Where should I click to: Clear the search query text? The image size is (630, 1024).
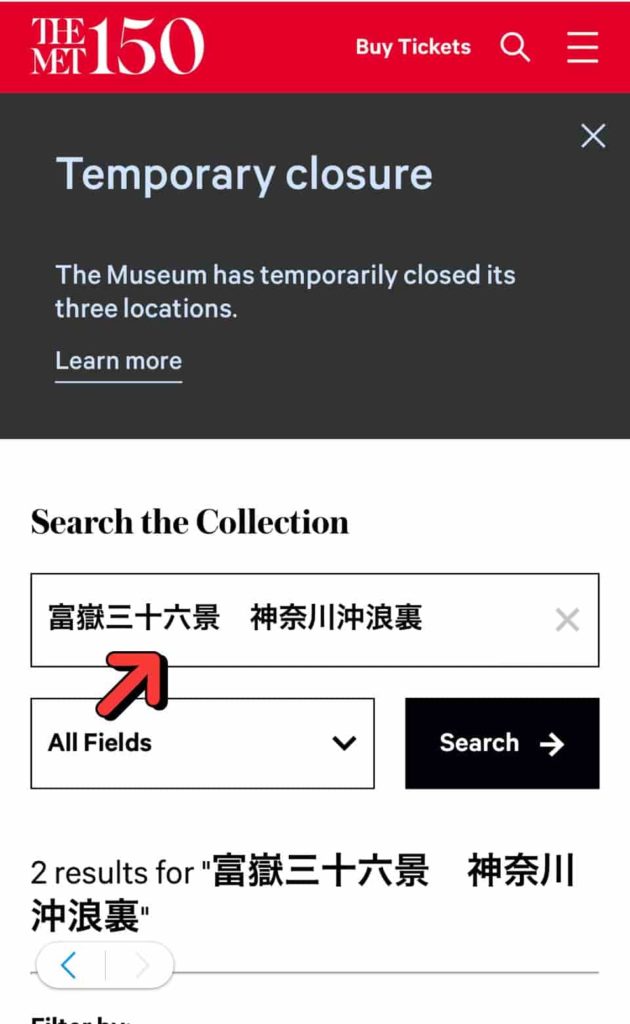(x=567, y=620)
